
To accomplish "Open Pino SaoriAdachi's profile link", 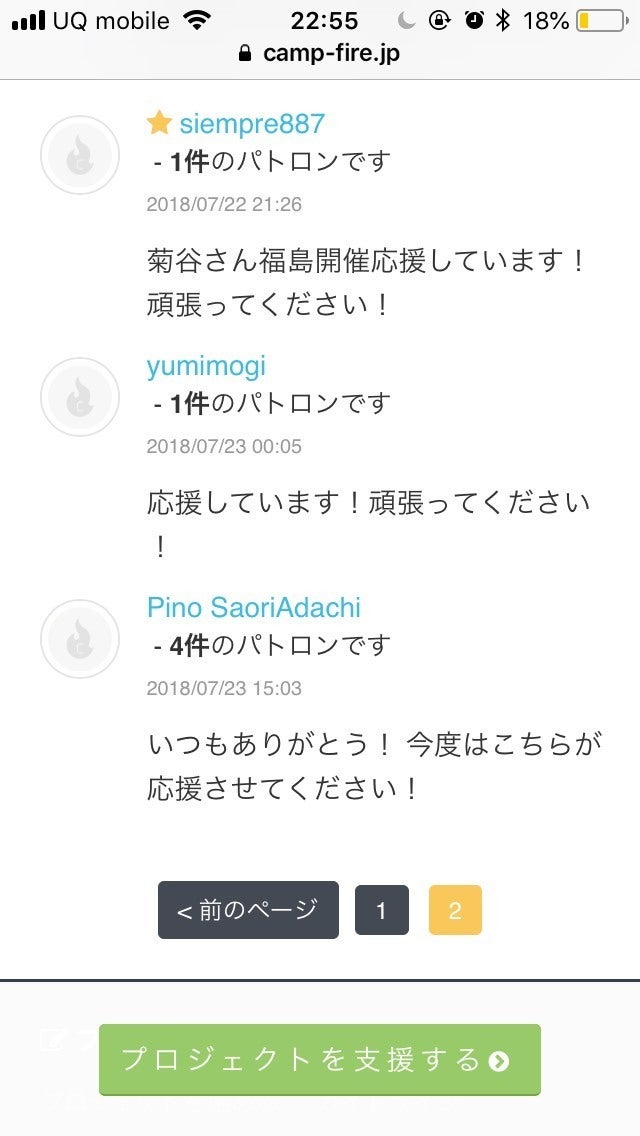I will (254, 607).
